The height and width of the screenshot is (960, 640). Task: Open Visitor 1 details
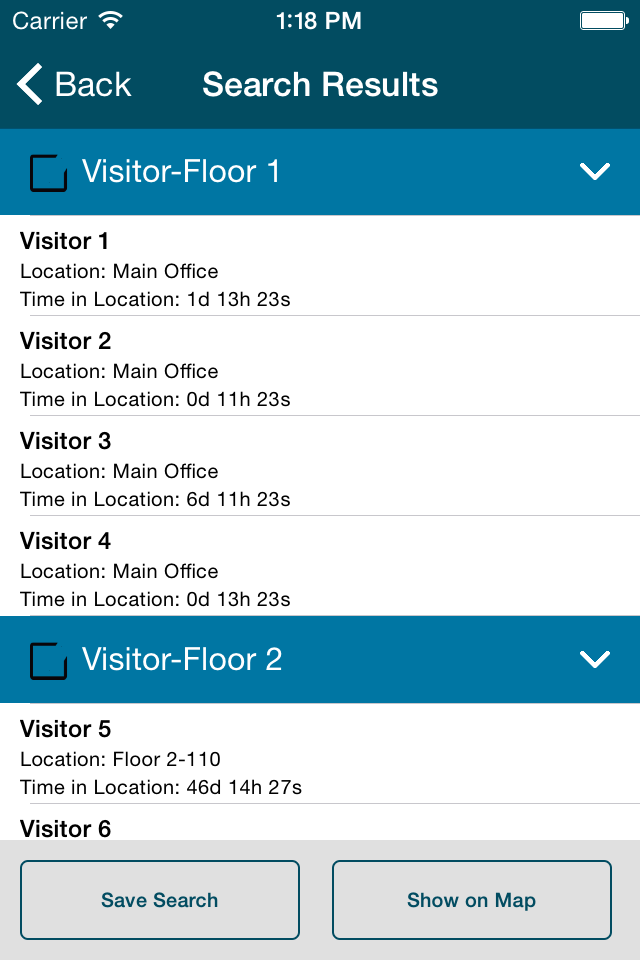coord(320,266)
